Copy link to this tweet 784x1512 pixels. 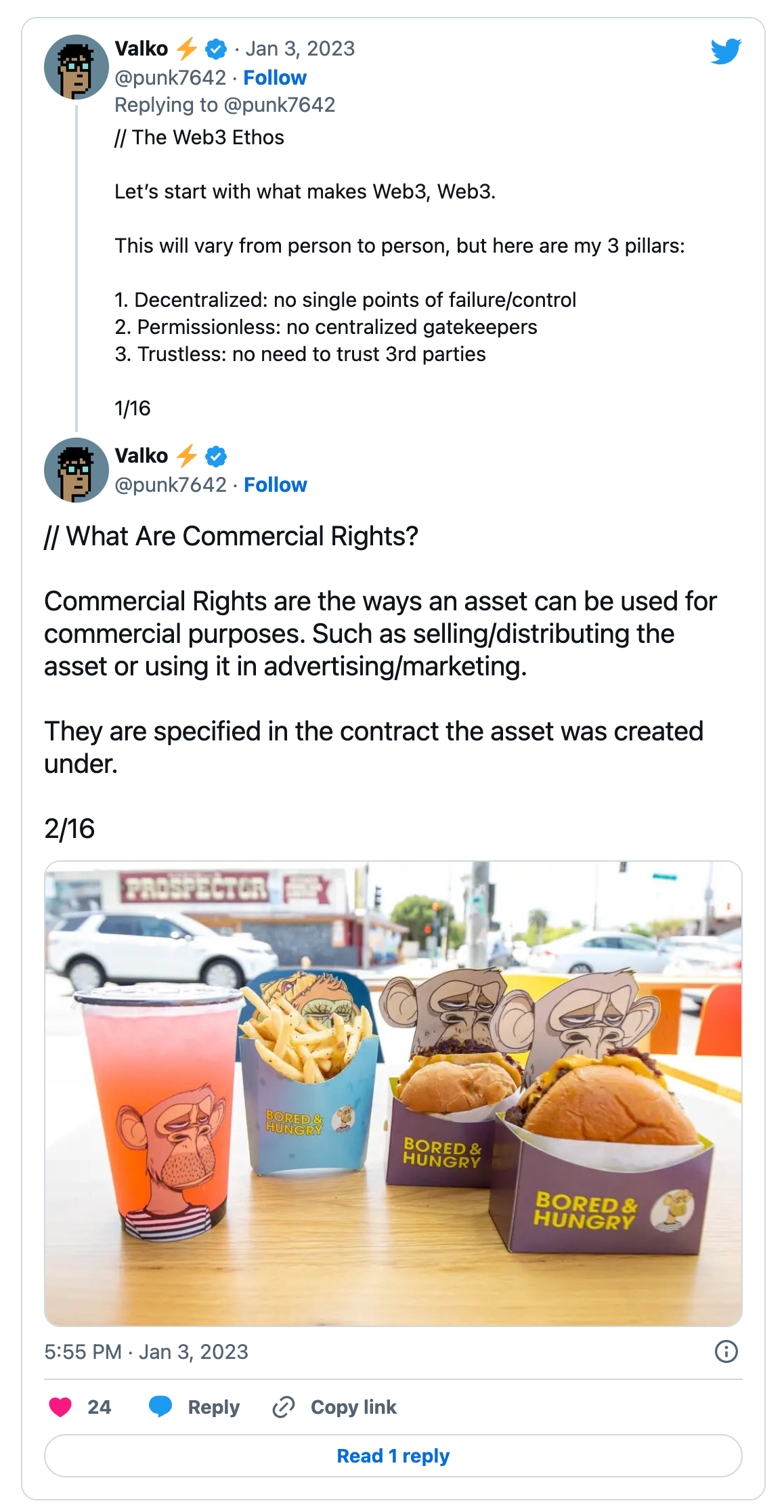point(334,1407)
